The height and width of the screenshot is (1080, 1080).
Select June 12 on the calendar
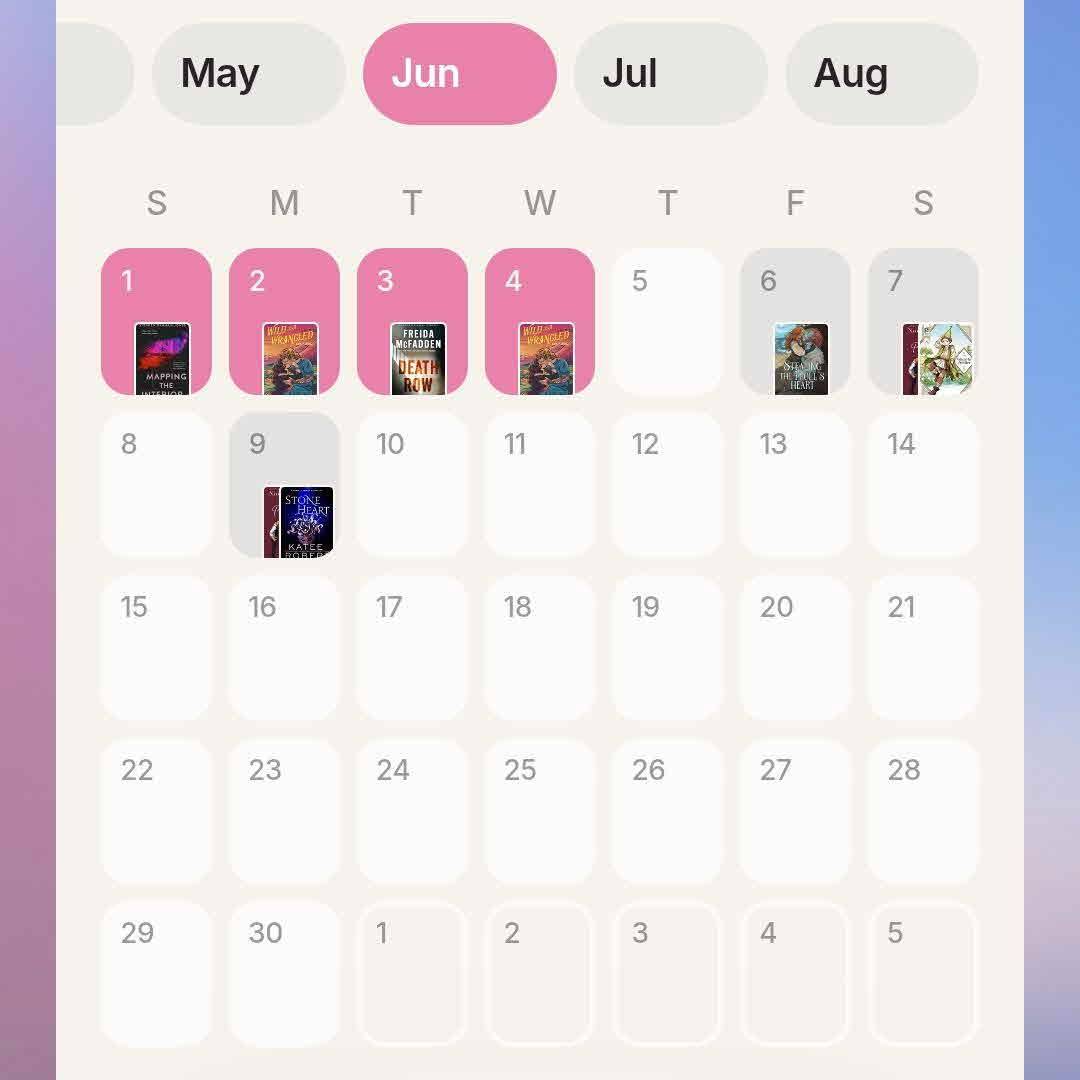tap(667, 484)
